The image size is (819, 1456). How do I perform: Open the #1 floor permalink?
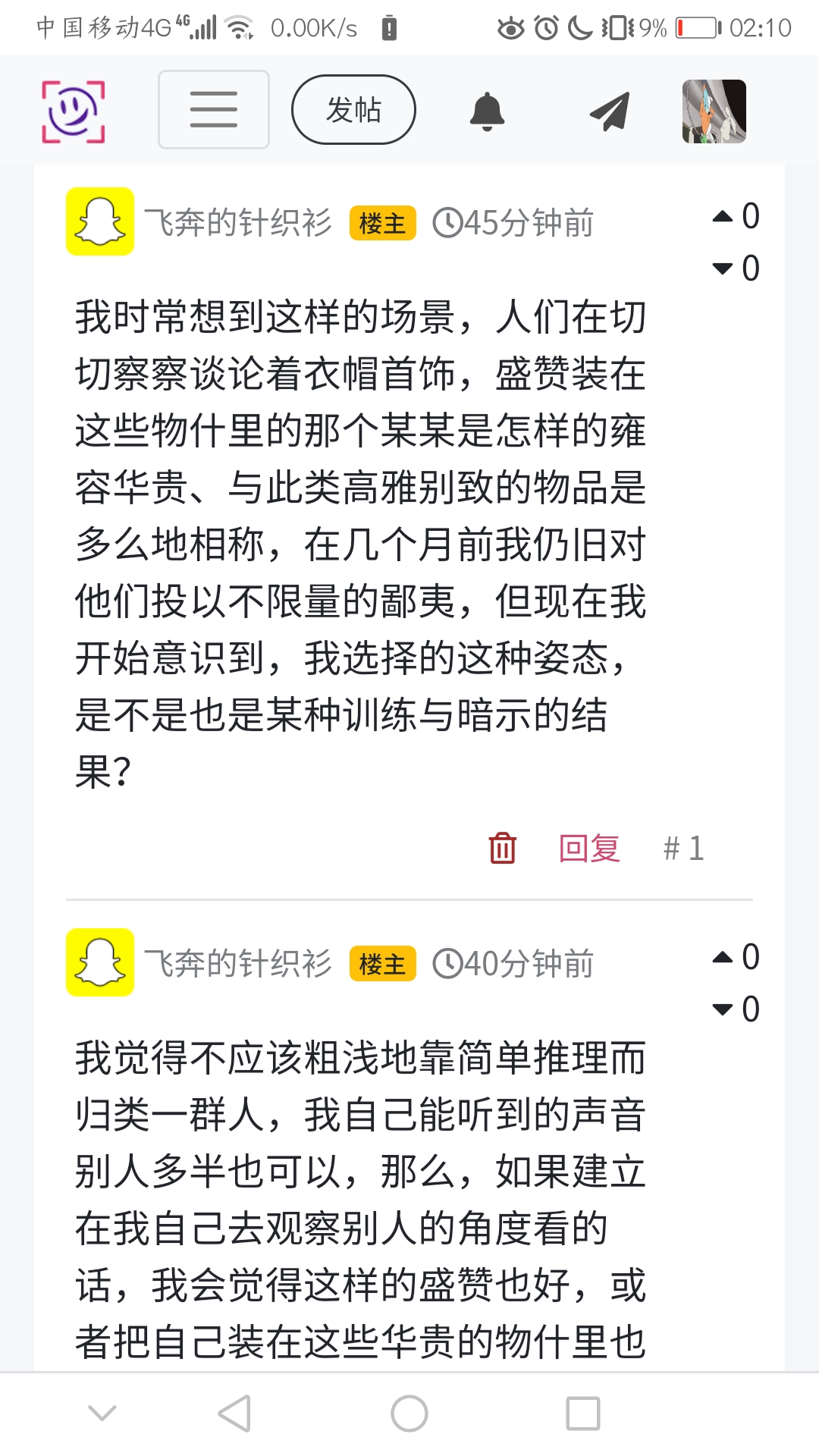click(683, 848)
